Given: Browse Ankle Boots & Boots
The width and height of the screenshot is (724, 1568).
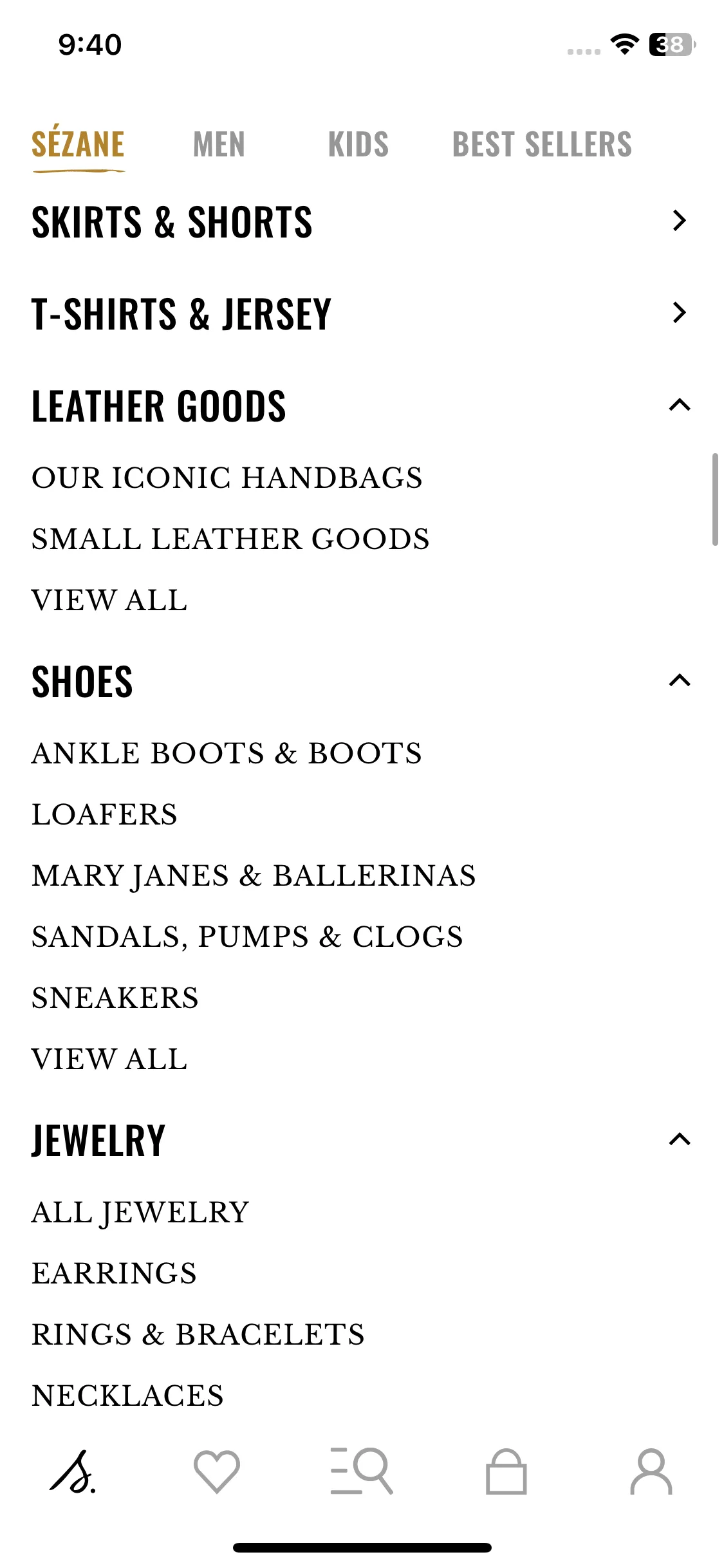Looking at the screenshot, I should 227,753.
